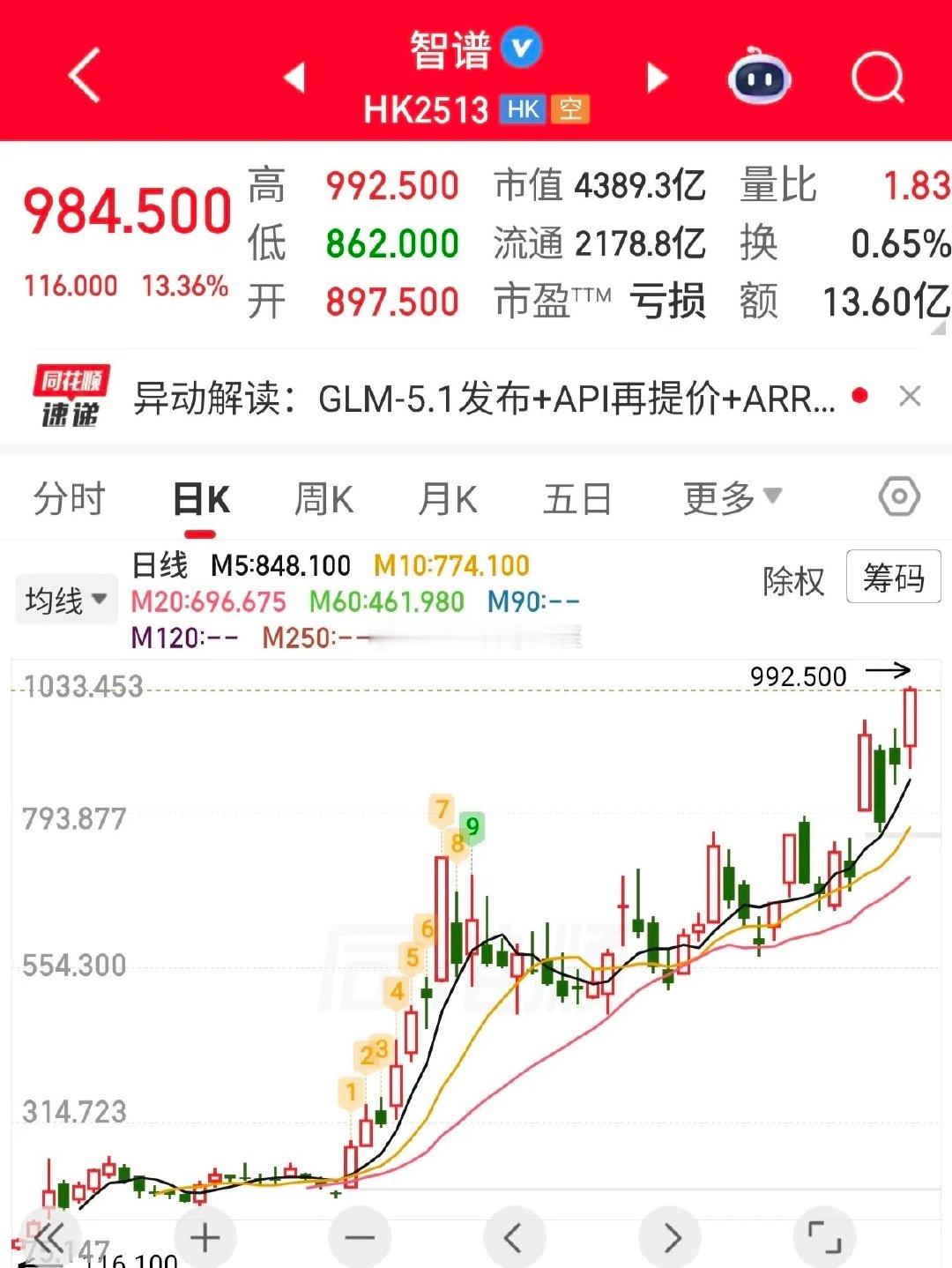Viewport: 952px width, 1268px height.
Task: Zoom in on chart with plus icon
Action: pyautogui.click(x=205, y=1237)
